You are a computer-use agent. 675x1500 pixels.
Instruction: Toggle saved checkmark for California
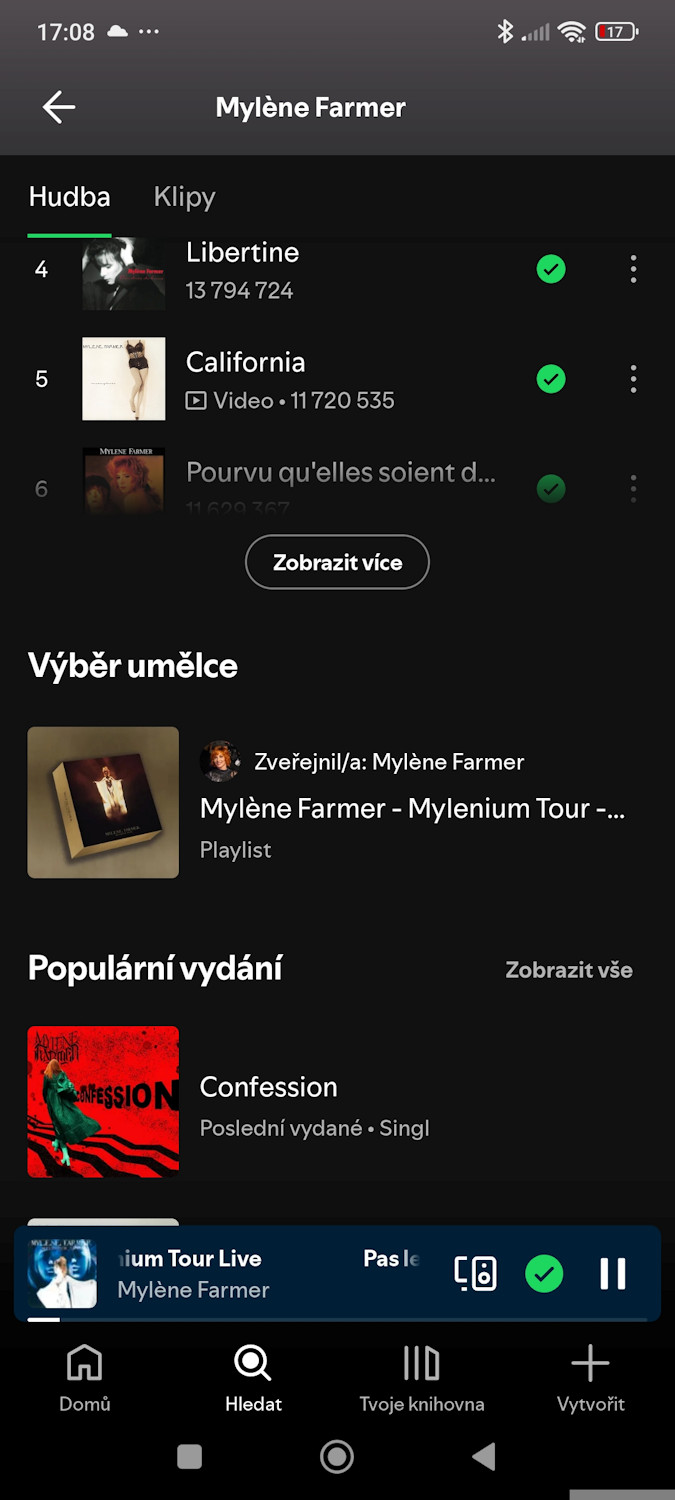tap(551, 379)
